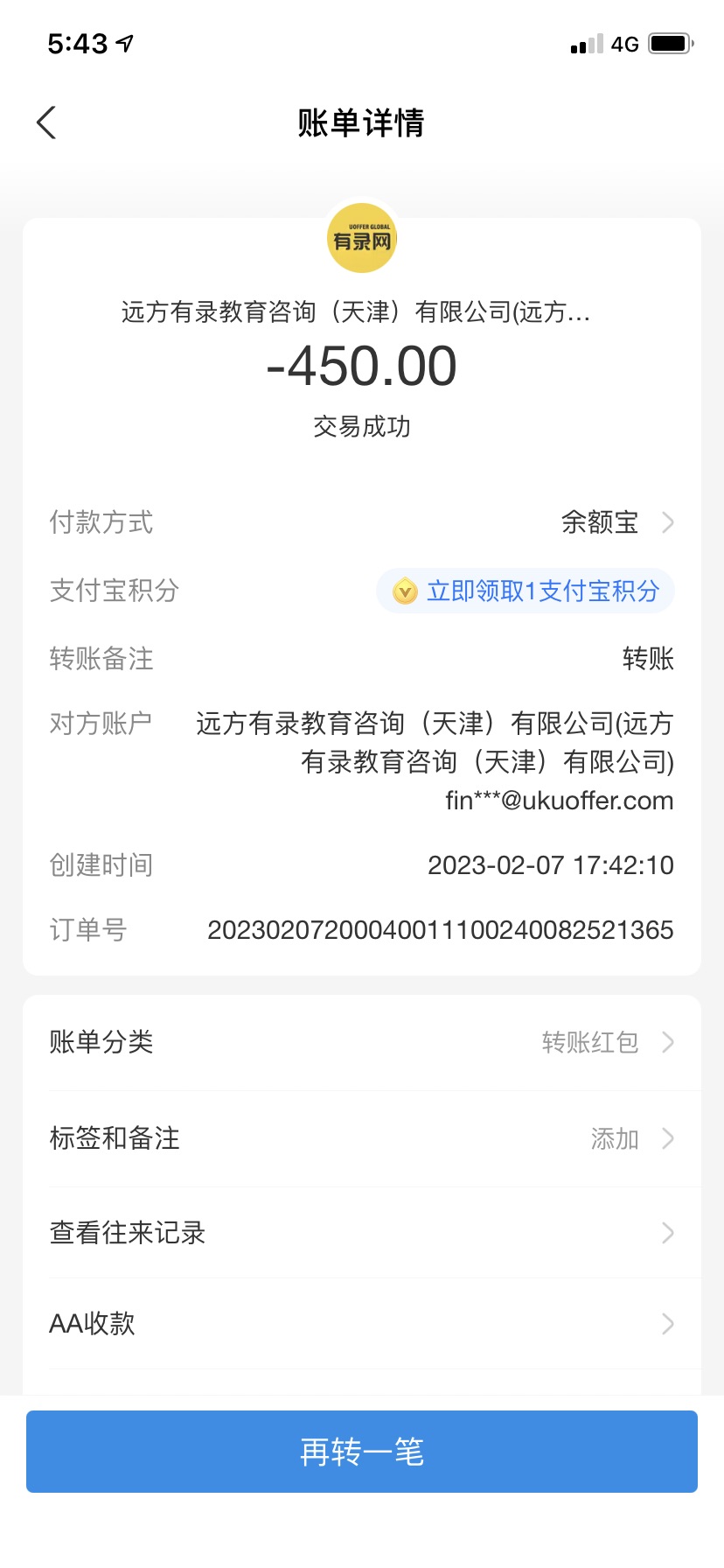Open 查看往来记录

coord(362,1233)
